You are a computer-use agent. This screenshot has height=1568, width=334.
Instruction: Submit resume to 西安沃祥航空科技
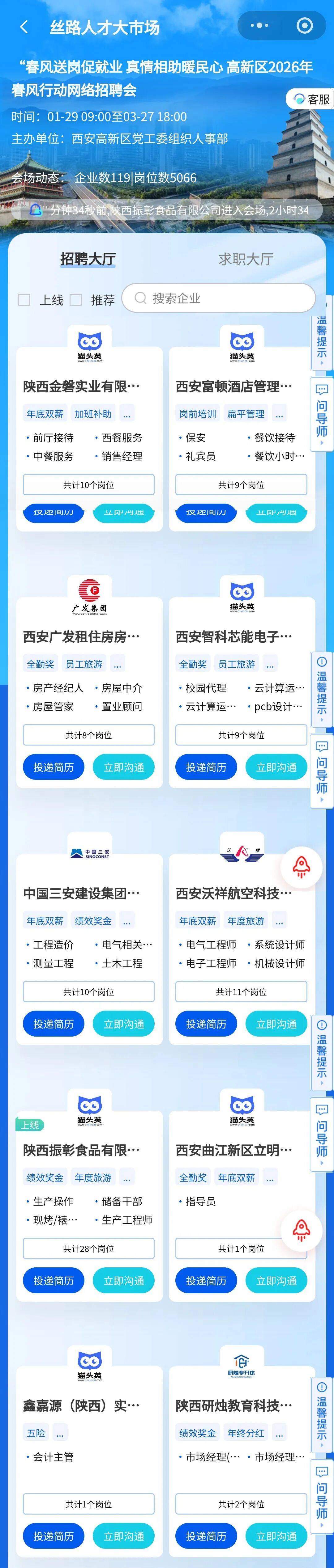(206, 1025)
